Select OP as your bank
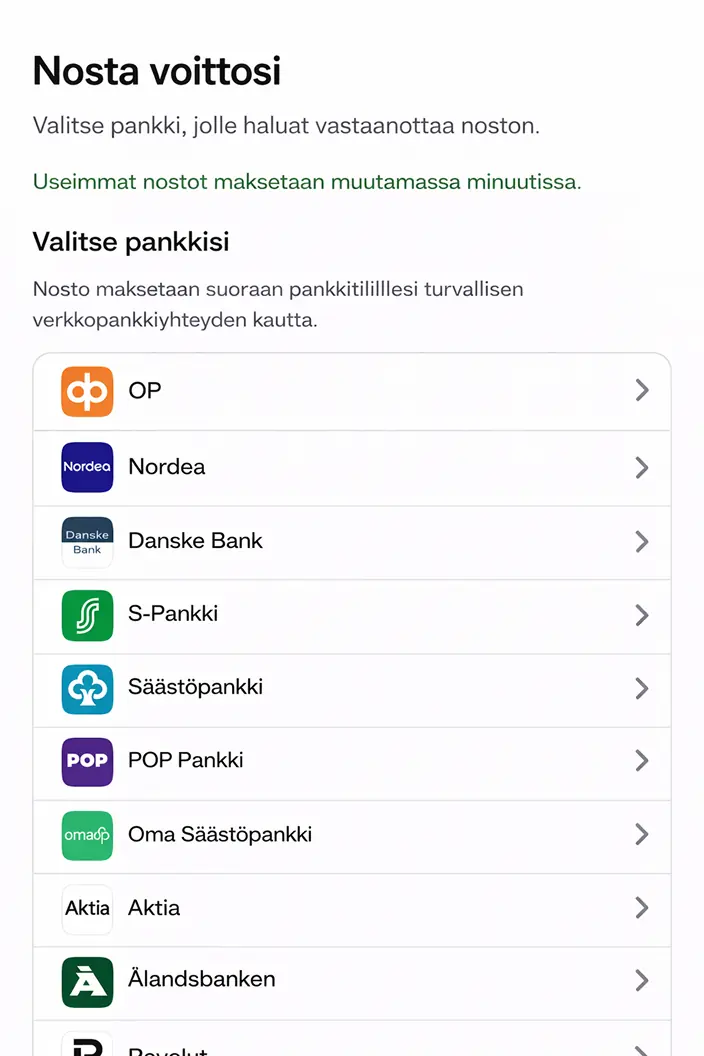 click(x=351, y=391)
